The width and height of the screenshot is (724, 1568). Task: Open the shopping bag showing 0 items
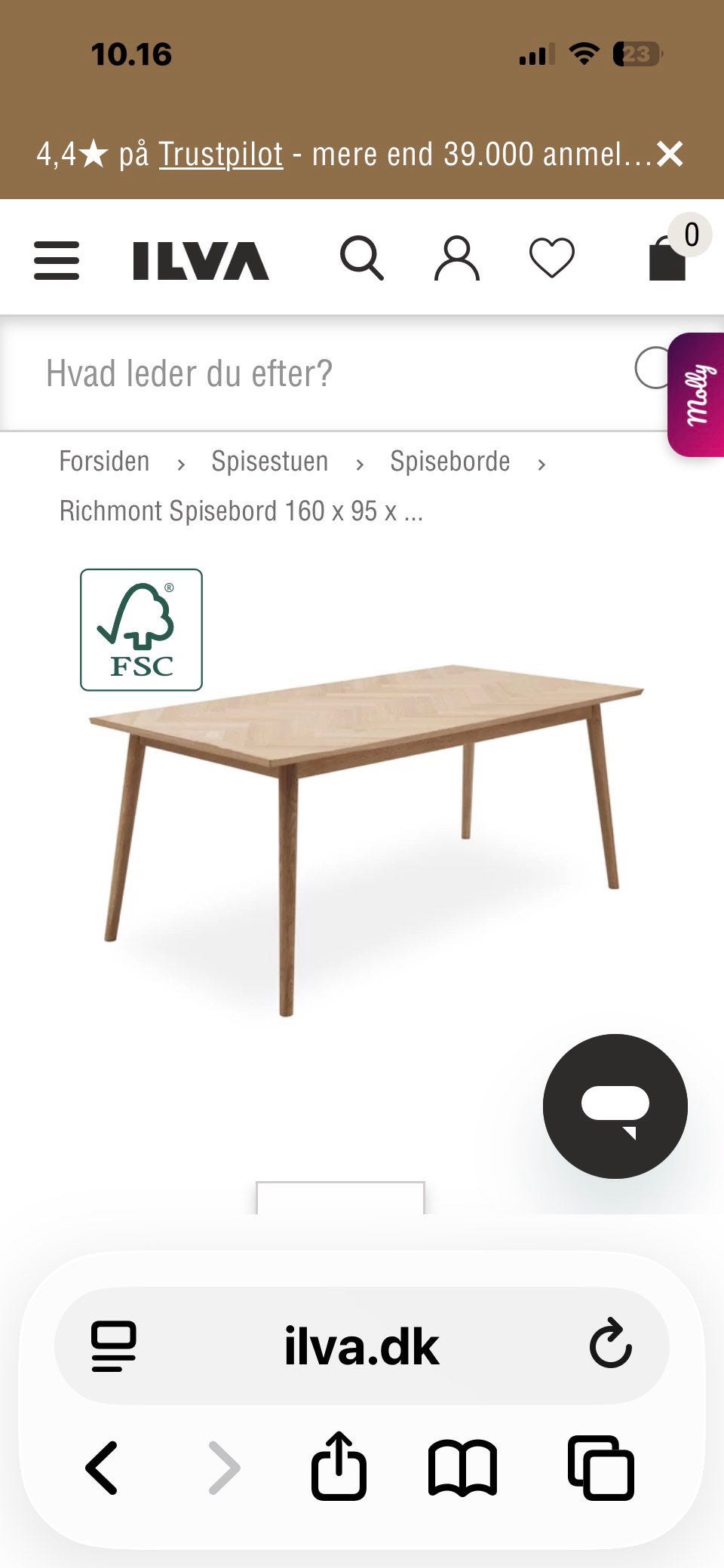(667, 259)
